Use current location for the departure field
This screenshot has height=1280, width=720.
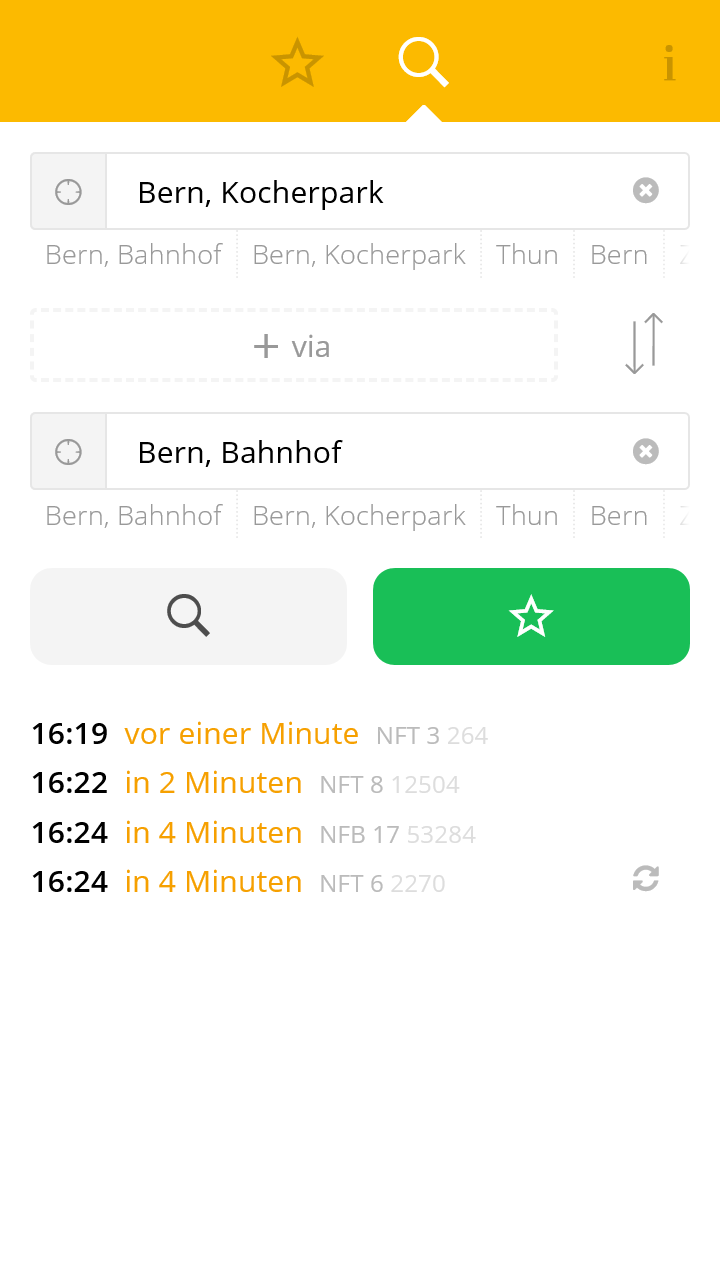[68, 191]
